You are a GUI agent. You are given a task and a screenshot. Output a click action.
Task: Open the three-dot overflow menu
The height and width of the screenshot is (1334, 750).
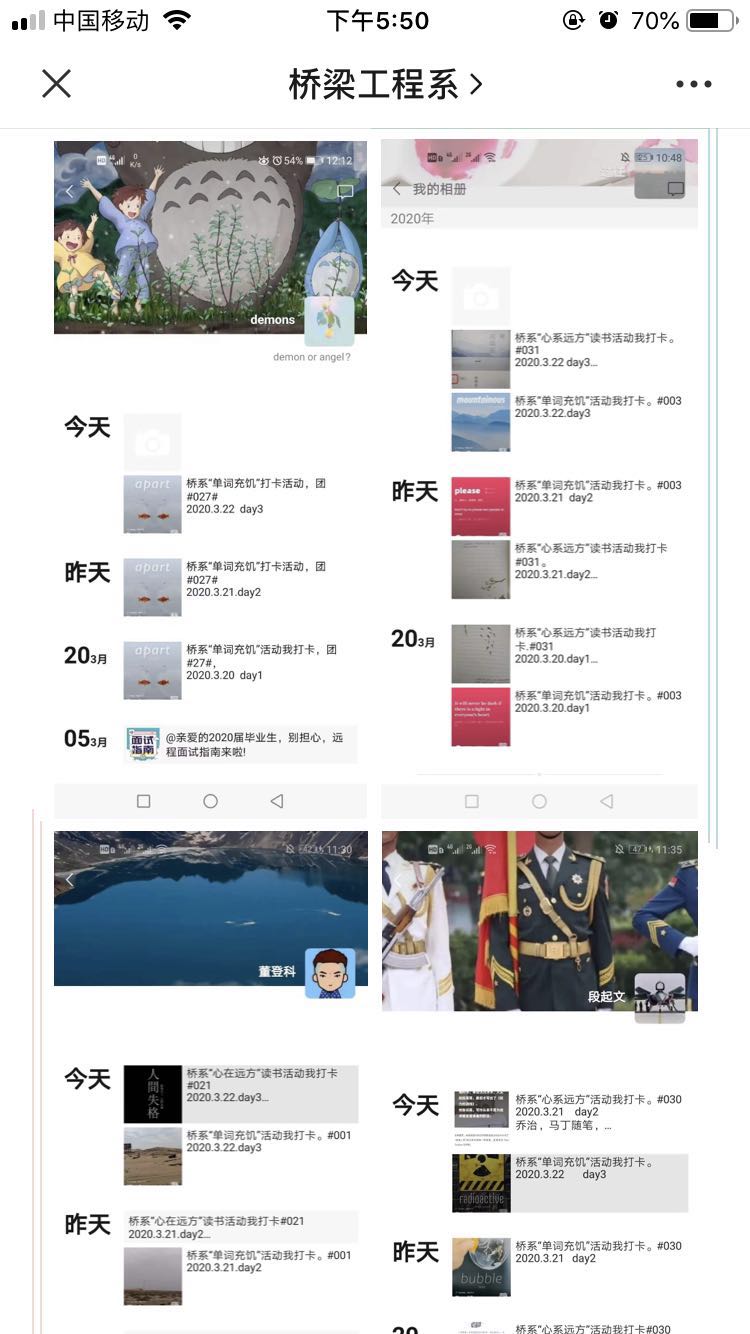click(x=693, y=84)
